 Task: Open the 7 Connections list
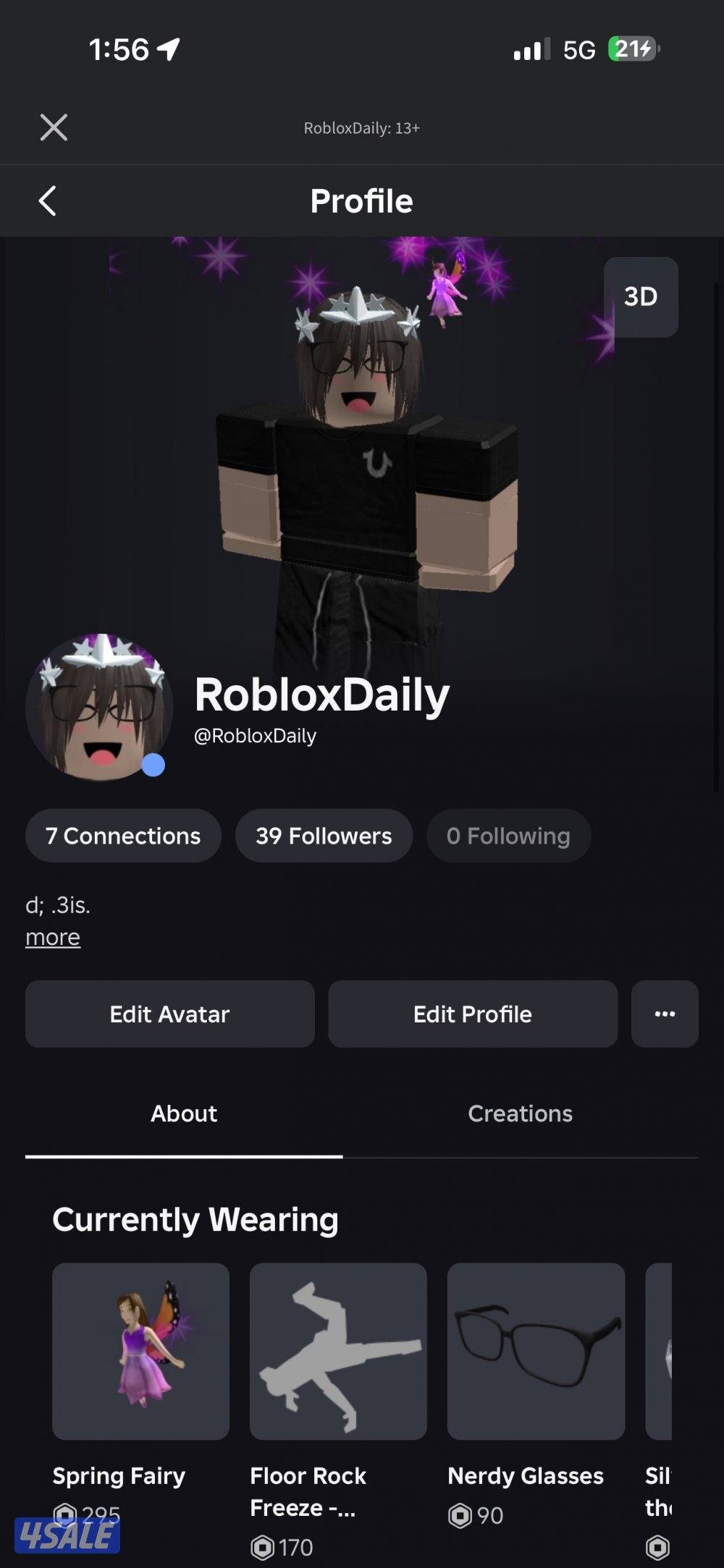pyautogui.click(x=123, y=836)
